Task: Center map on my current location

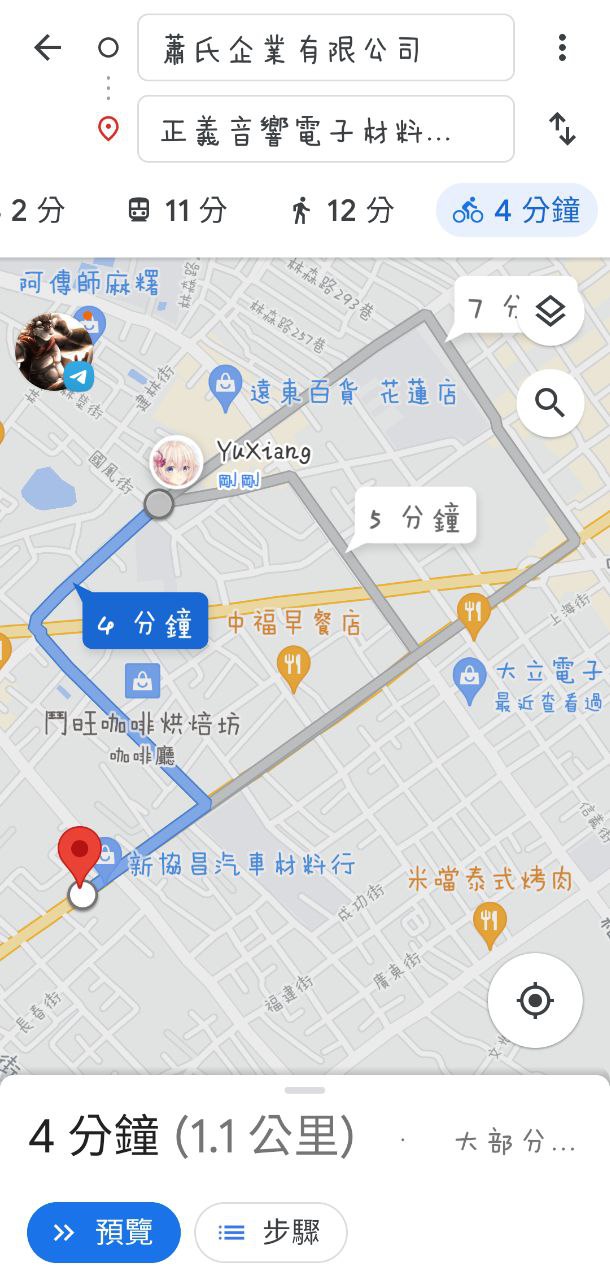Action: 535,1000
